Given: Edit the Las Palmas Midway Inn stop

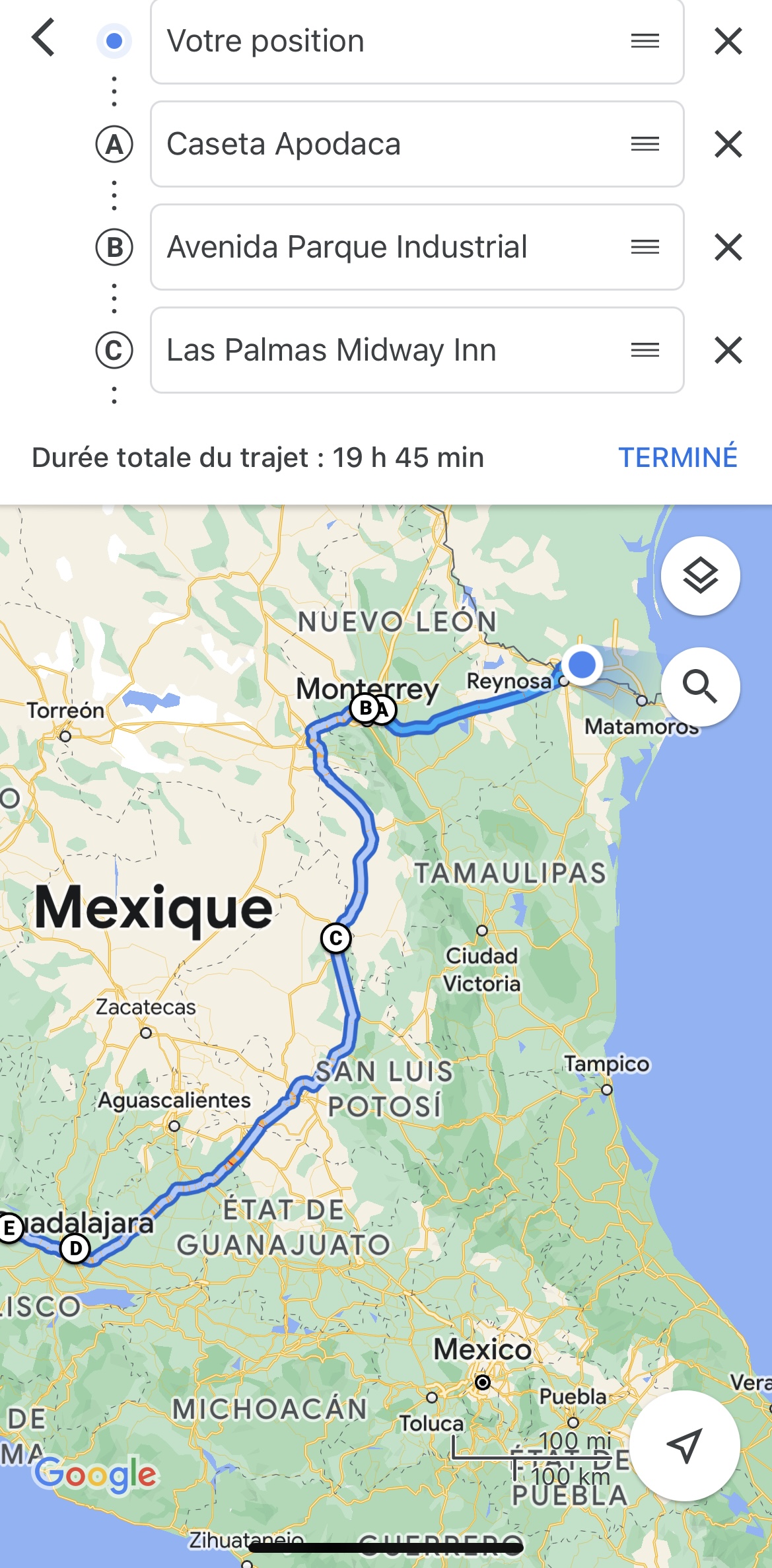Looking at the screenshot, I should pos(390,351).
